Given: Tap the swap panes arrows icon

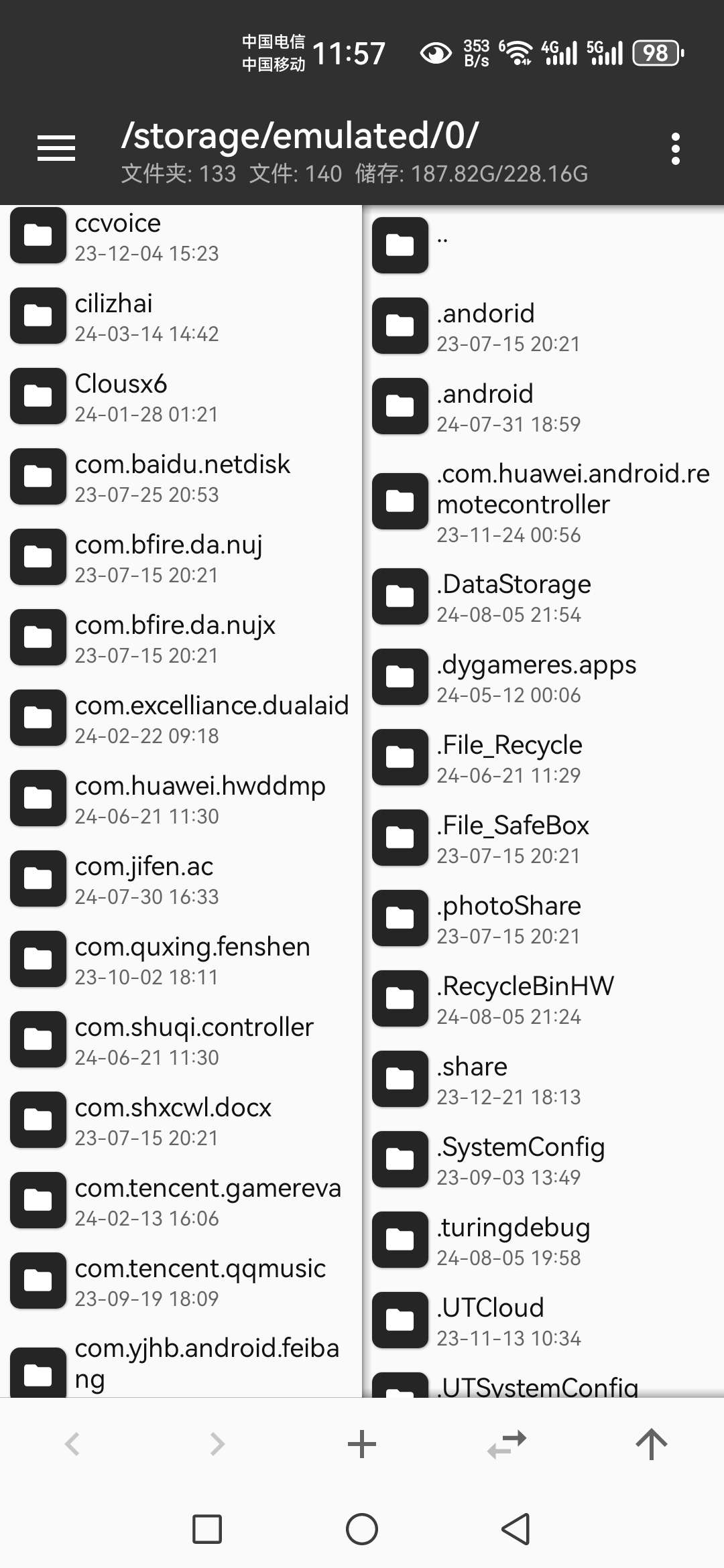Looking at the screenshot, I should [x=507, y=1444].
